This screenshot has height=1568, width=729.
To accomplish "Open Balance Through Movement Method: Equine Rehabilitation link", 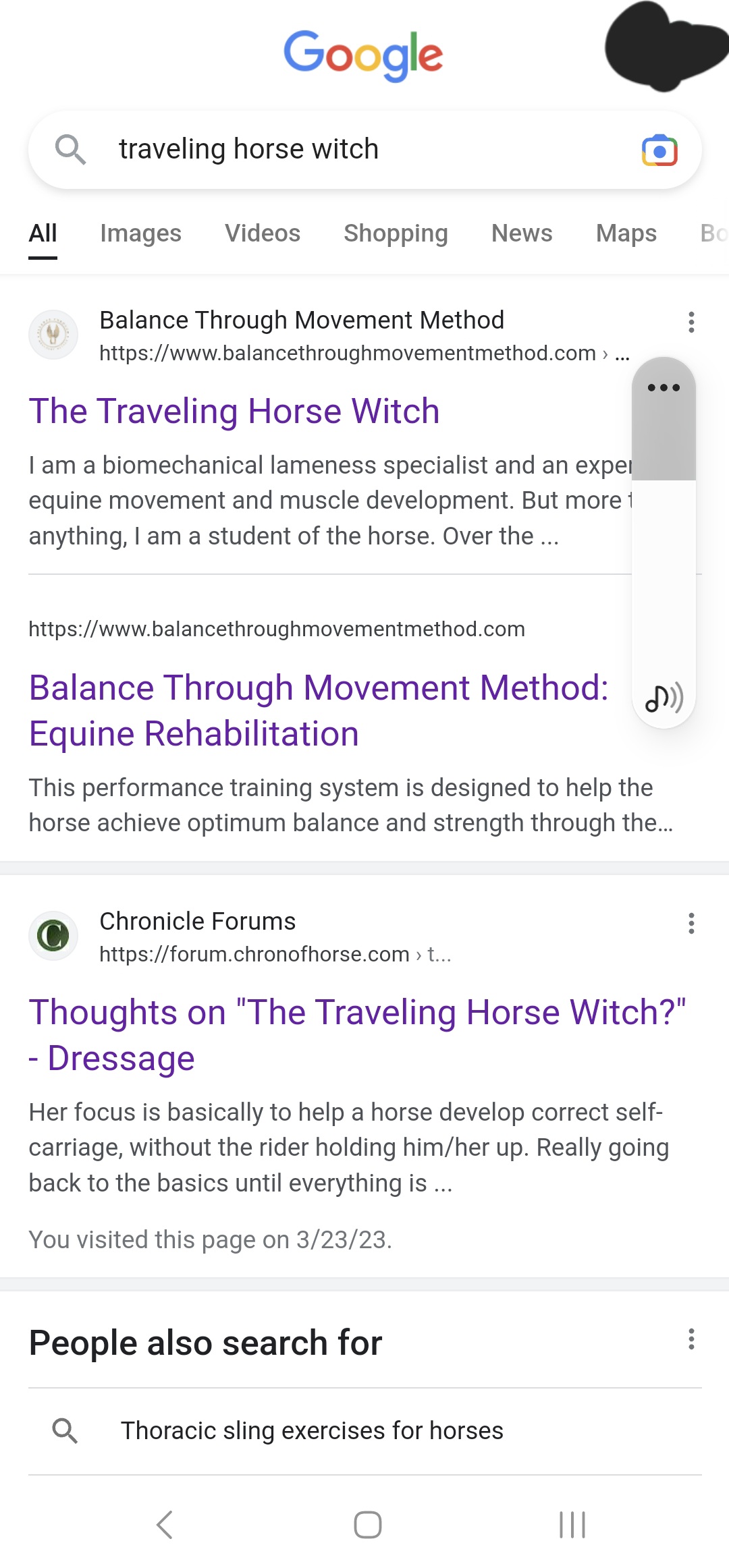I will [x=319, y=710].
